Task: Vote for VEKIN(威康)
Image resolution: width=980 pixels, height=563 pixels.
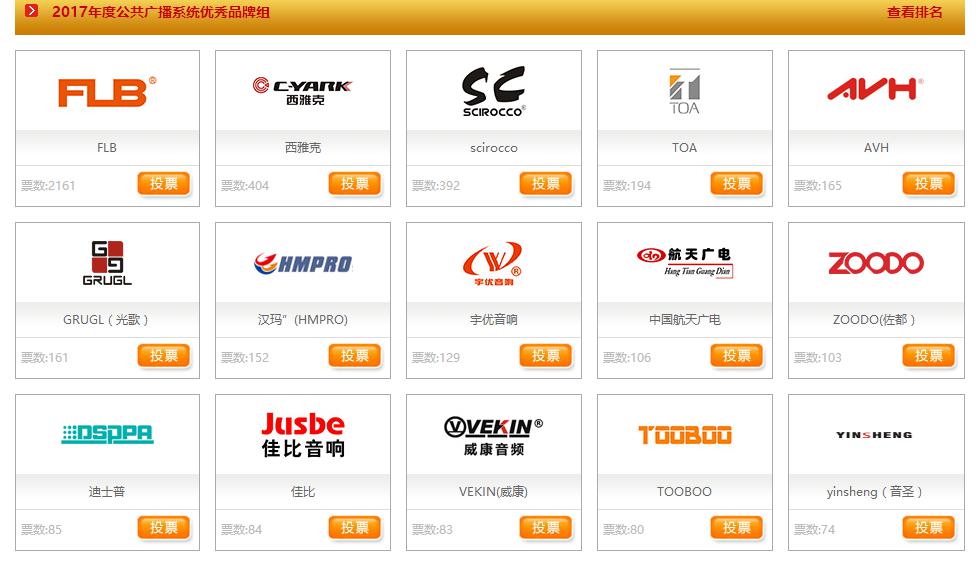Action: (546, 528)
